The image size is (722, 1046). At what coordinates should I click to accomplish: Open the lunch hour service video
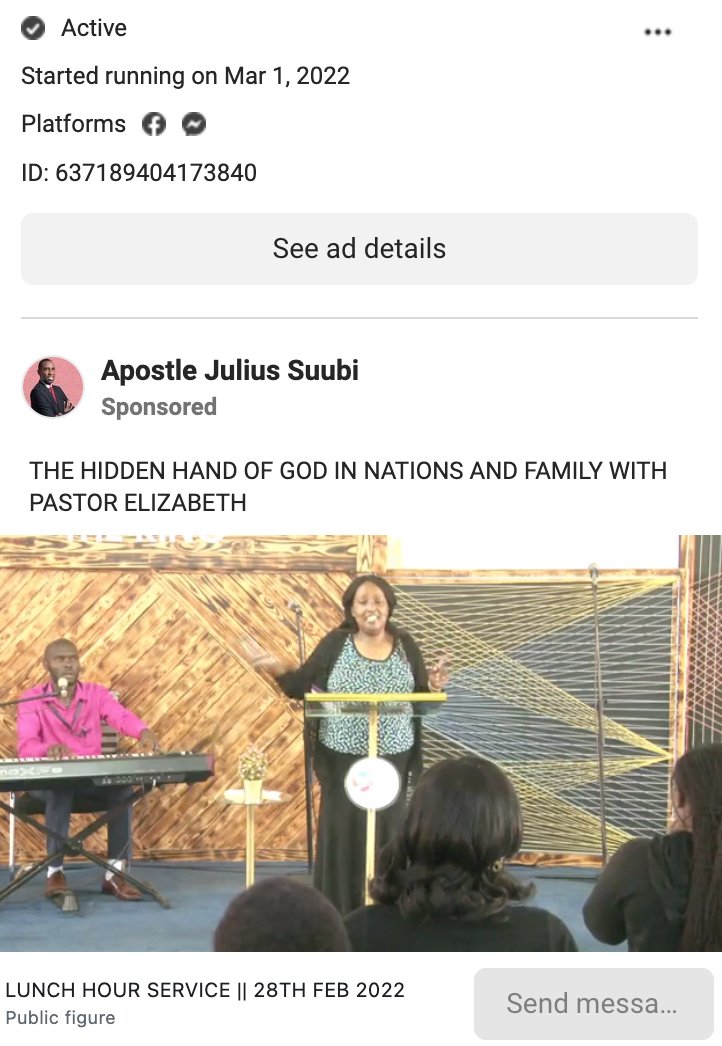point(360,742)
